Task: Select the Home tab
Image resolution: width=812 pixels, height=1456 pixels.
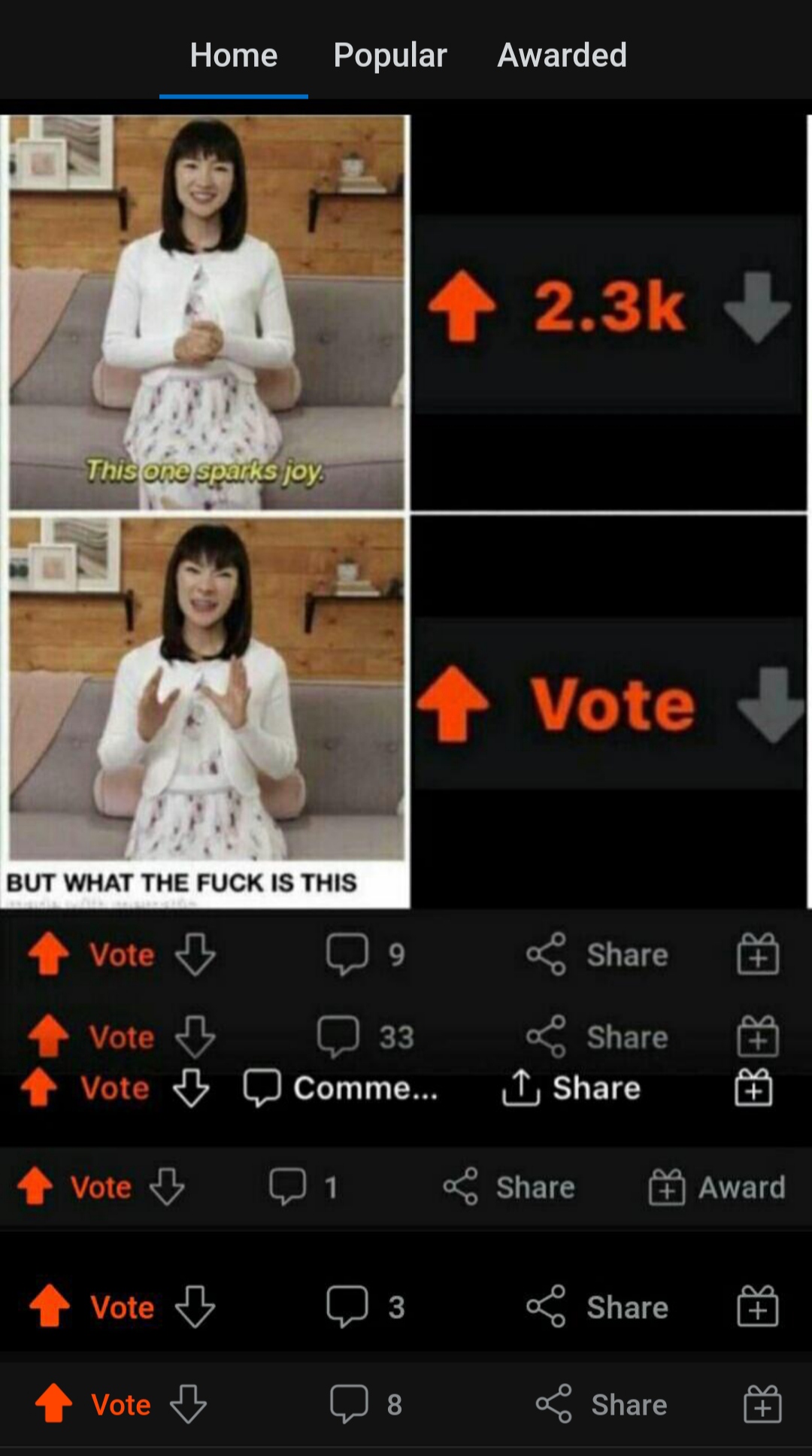Action: coord(233,55)
